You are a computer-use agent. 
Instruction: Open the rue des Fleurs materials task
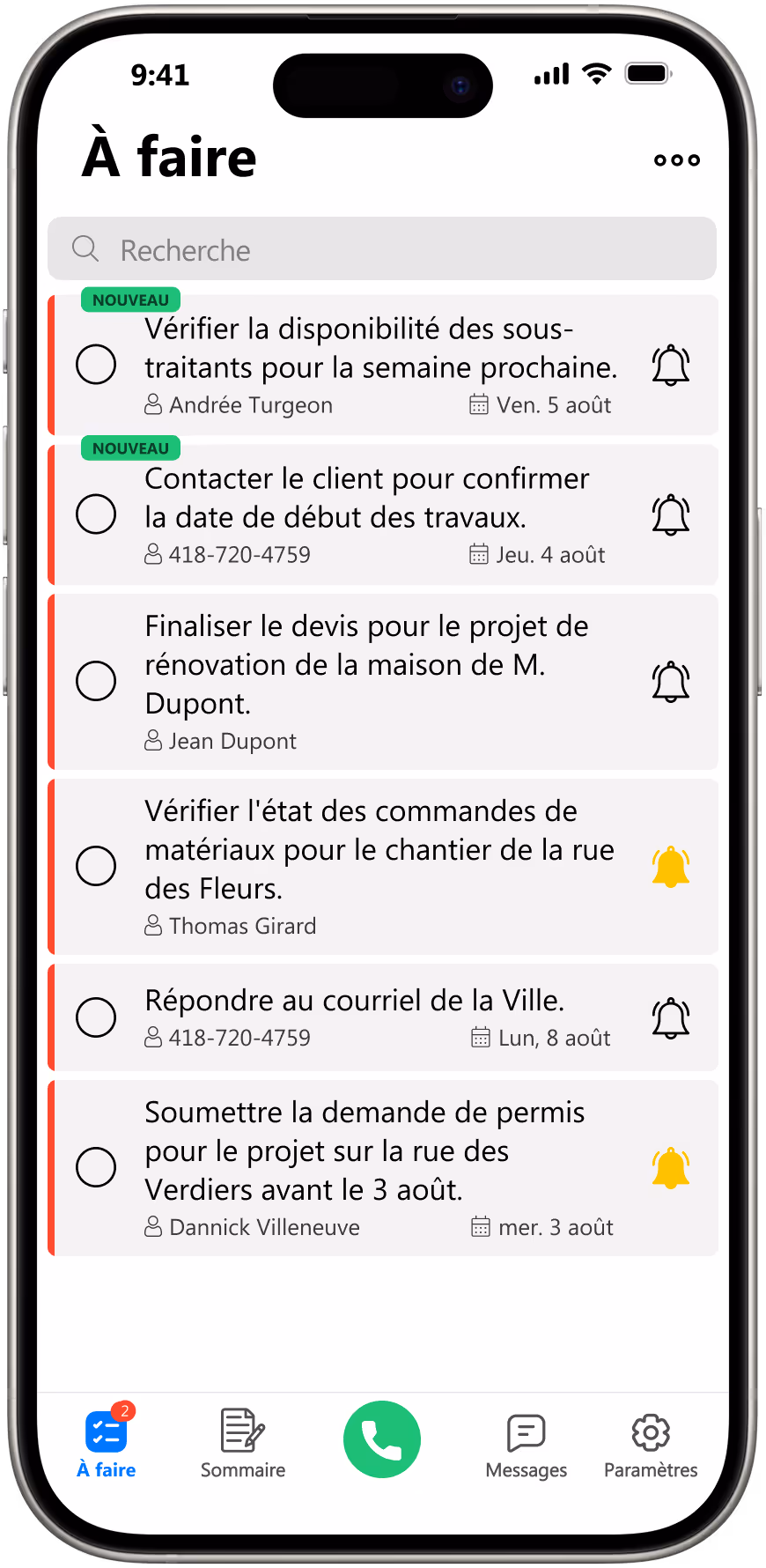379,850
